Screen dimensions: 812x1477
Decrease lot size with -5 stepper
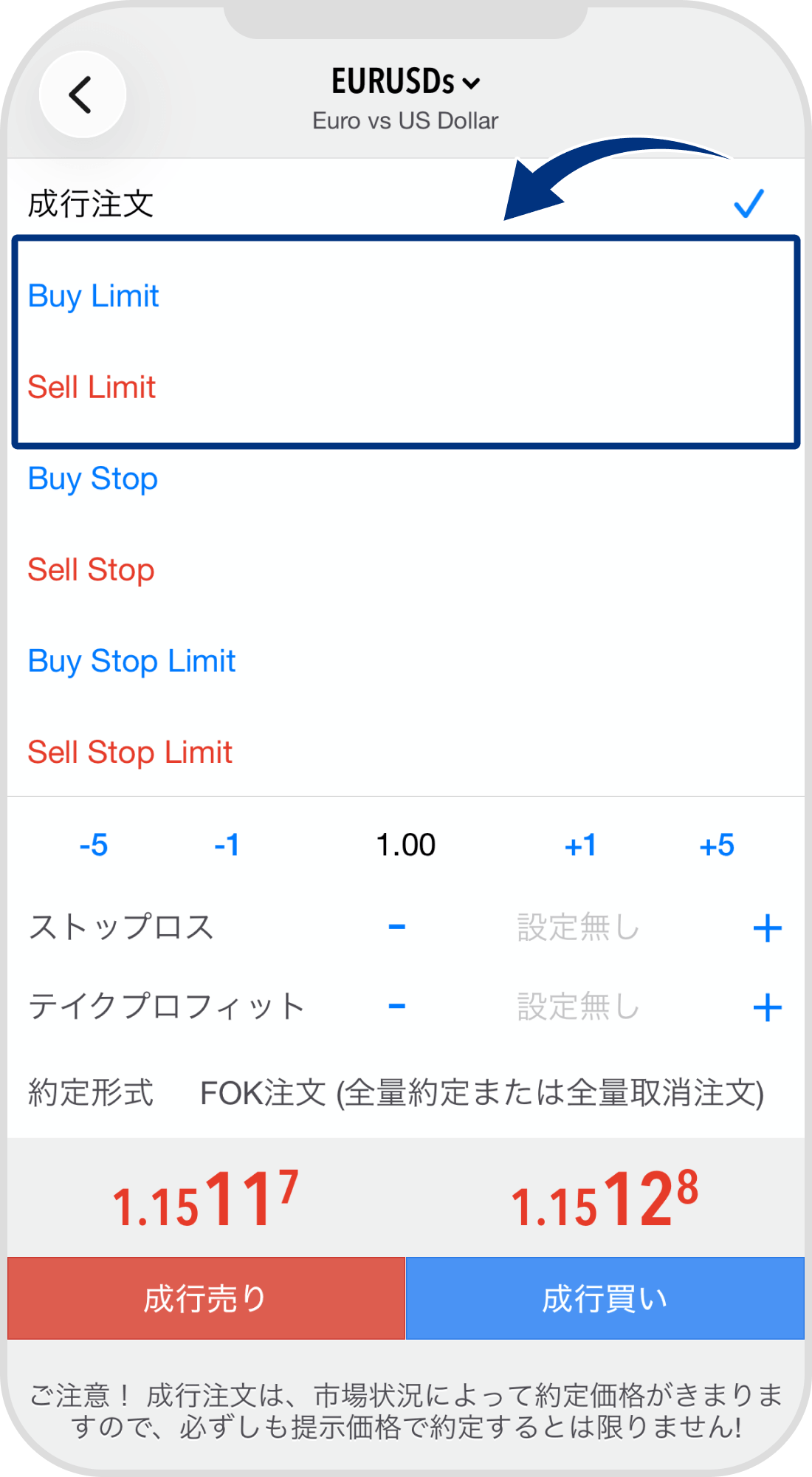click(x=93, y=846)
